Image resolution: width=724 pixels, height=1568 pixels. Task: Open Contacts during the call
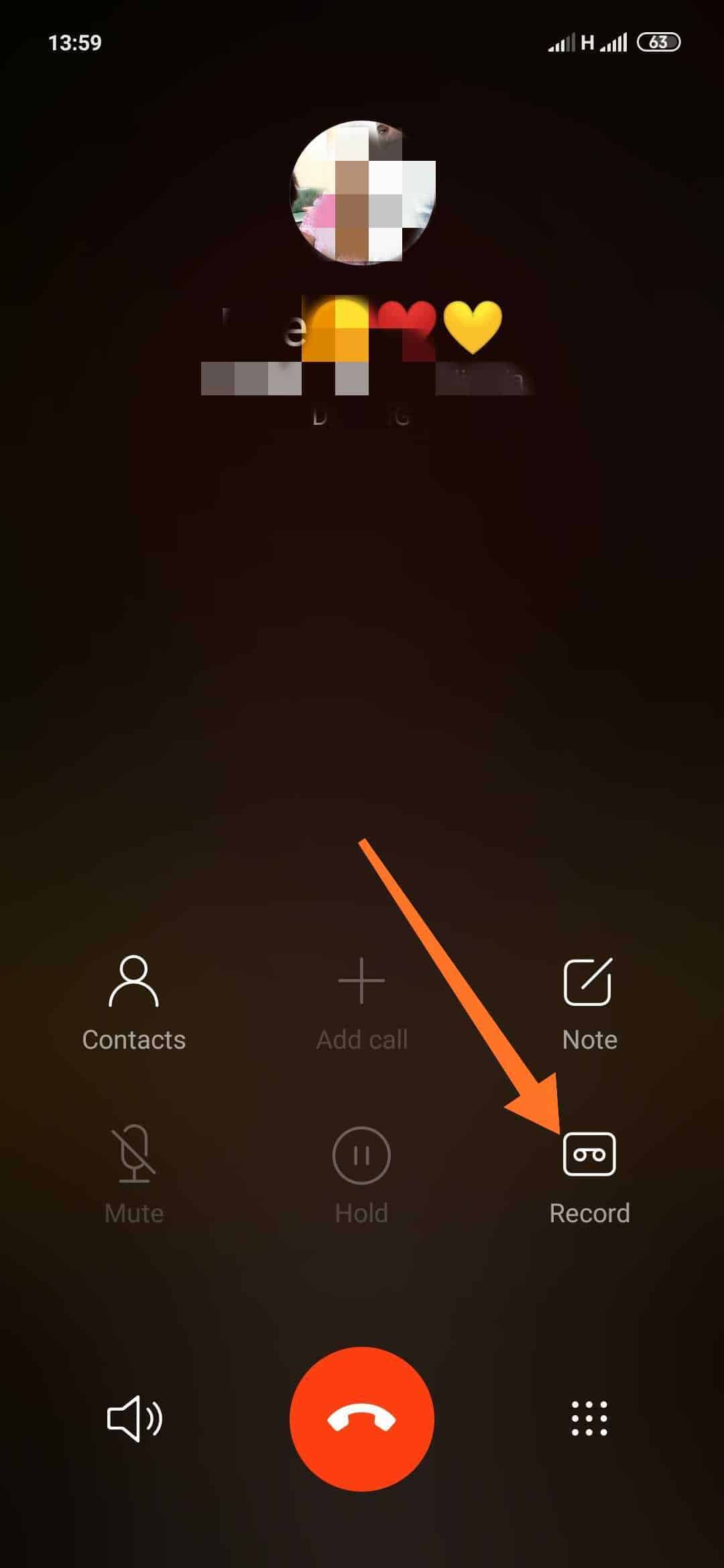click(x=133, y=1003)
